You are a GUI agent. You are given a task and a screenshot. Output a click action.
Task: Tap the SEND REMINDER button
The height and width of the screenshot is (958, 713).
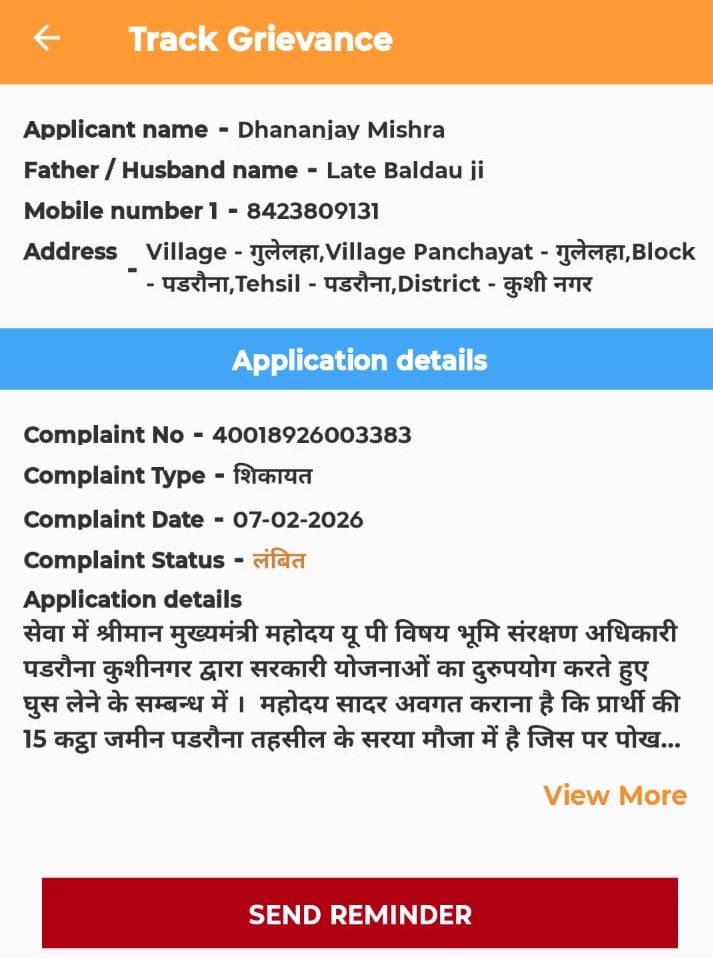coord(360,913)
